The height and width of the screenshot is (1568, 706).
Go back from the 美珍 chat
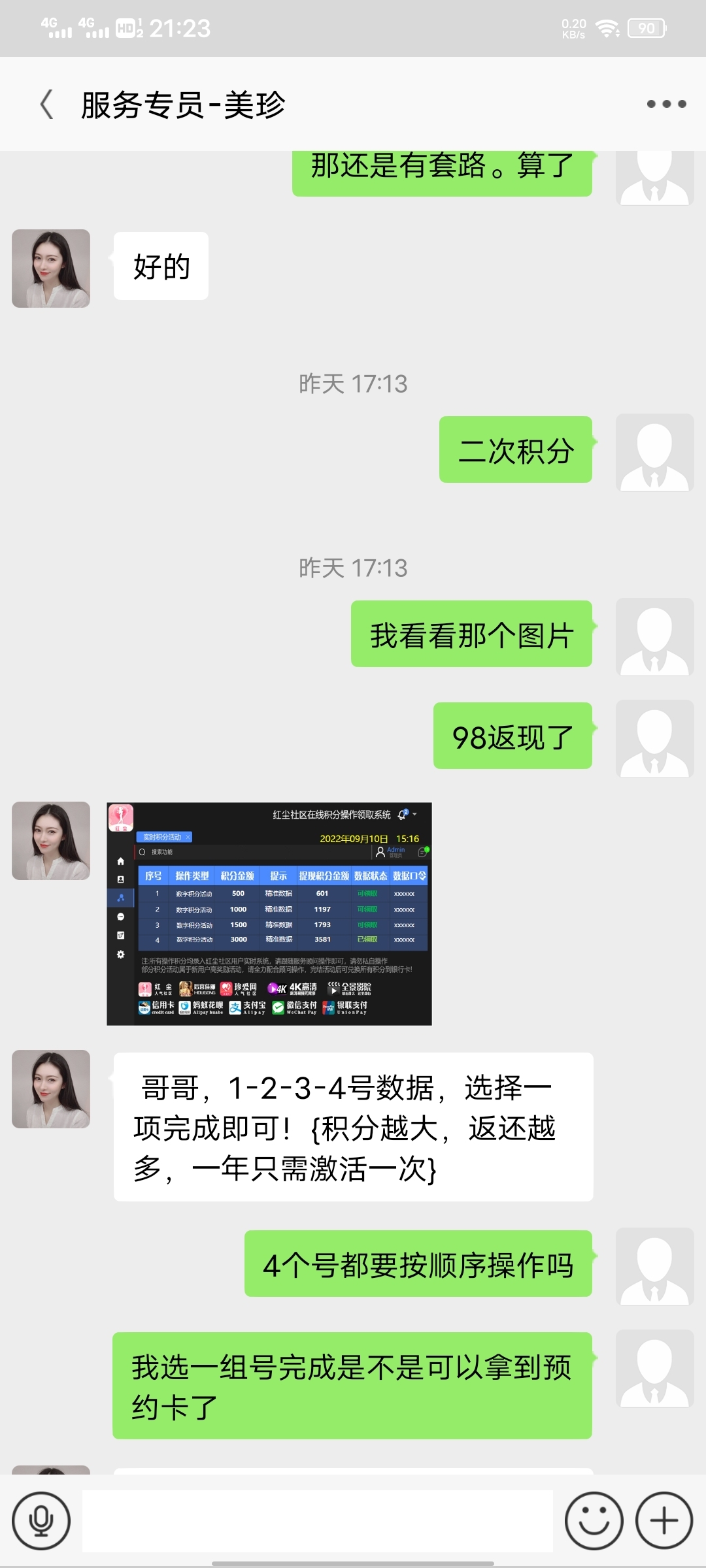(x=47, y=105)
